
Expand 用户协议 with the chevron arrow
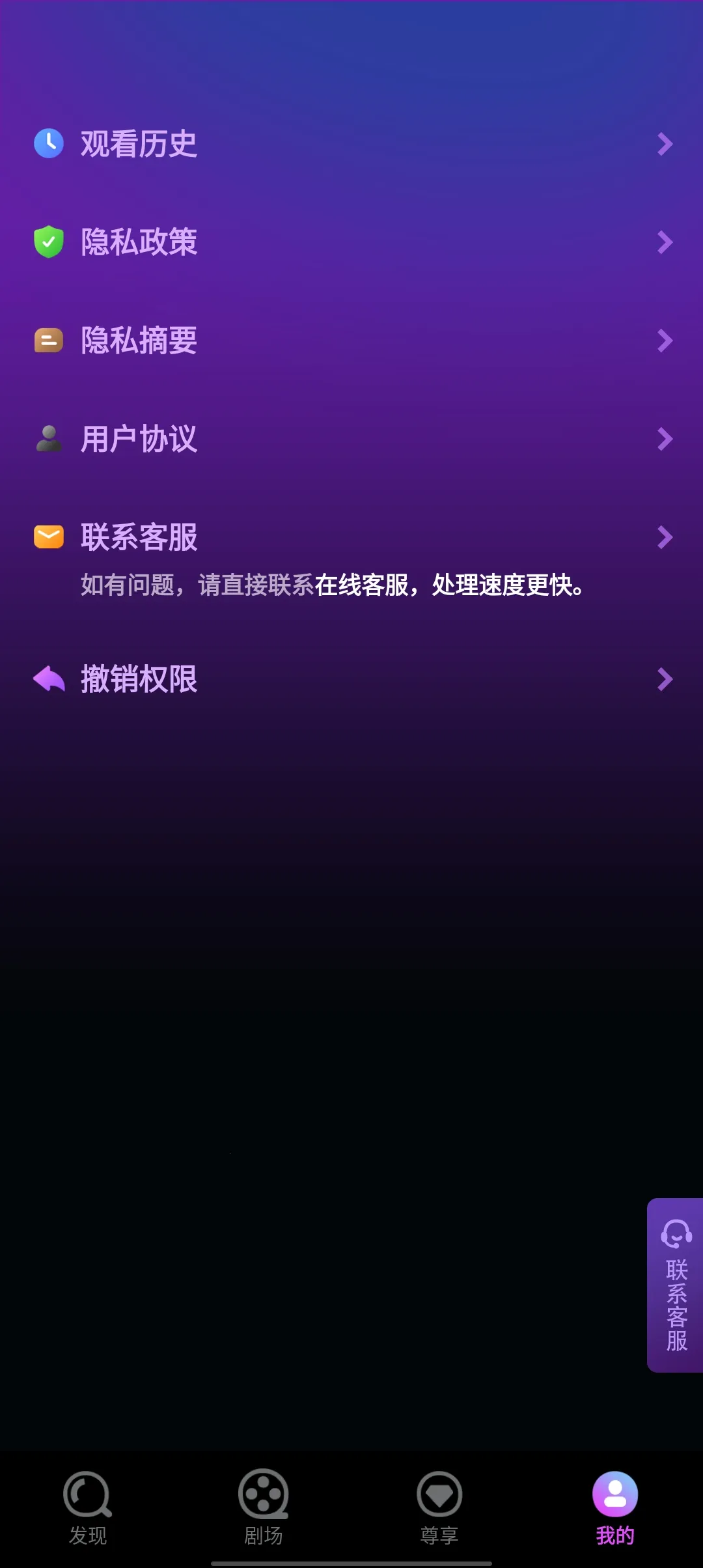click(665, 438)
